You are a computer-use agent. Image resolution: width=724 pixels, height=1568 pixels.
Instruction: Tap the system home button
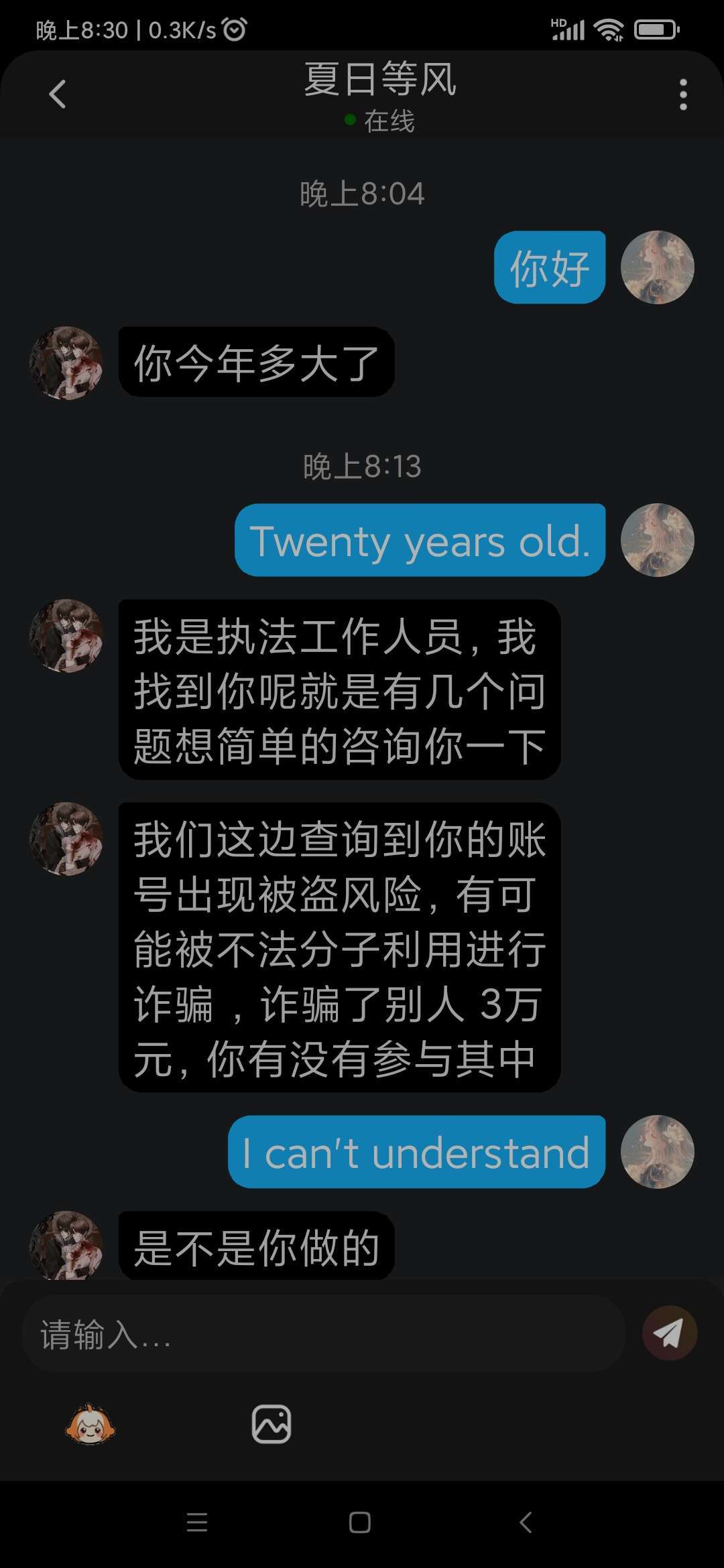(x=360, y=1522)
